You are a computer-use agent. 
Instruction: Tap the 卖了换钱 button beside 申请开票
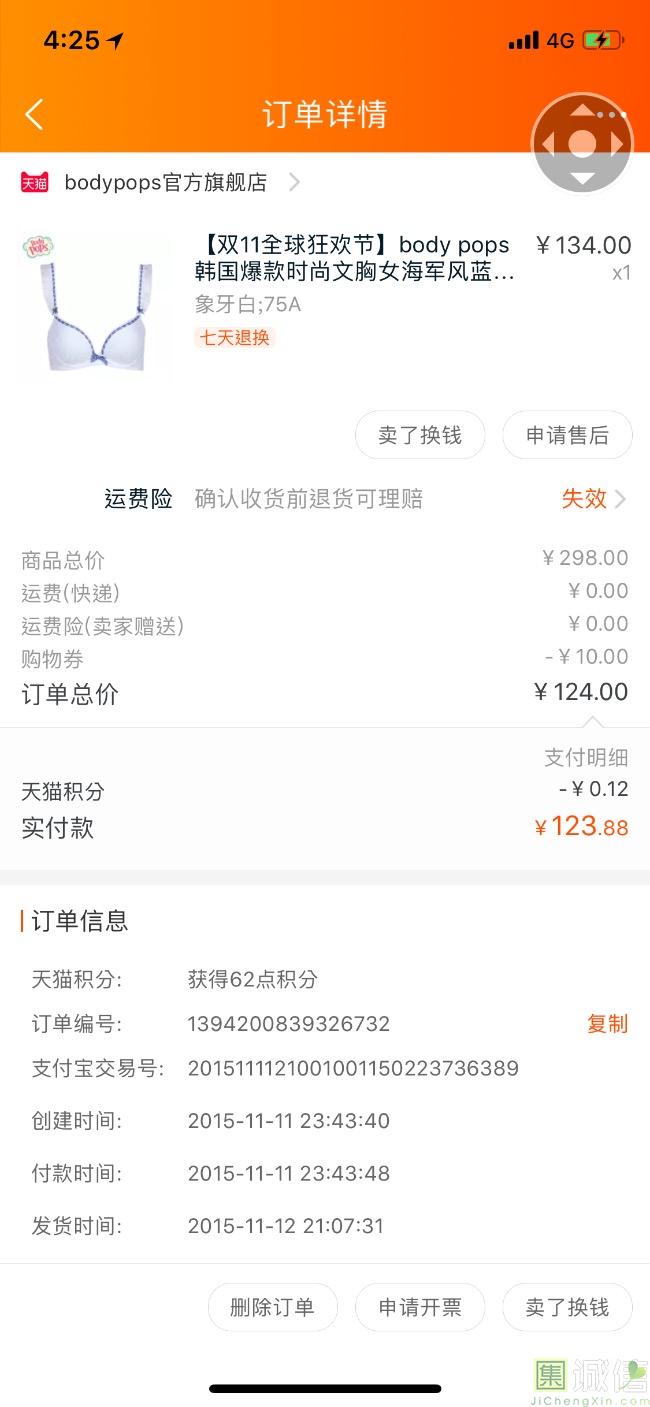point(567,1308)
